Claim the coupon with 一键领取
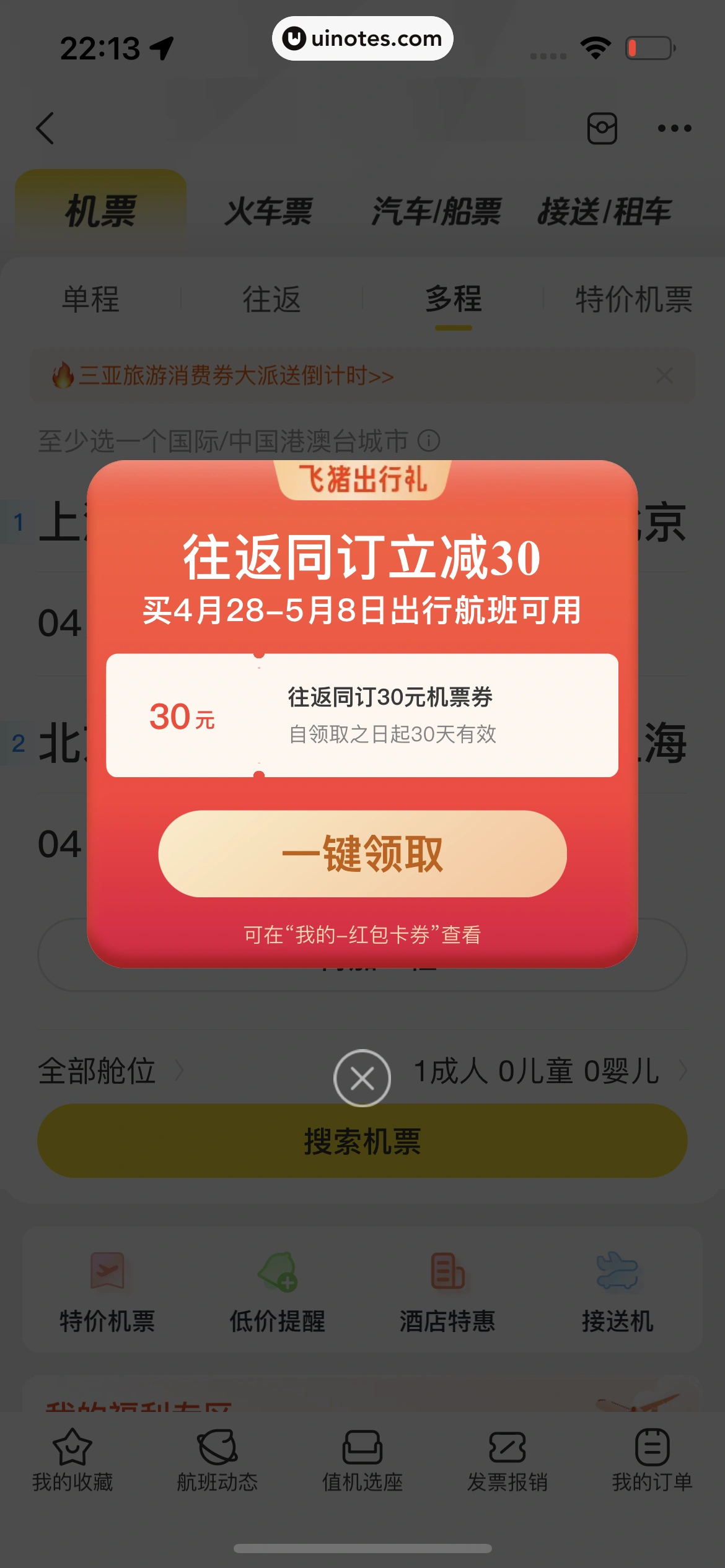This screenshot has width=725, height=1568. point(362,853)
